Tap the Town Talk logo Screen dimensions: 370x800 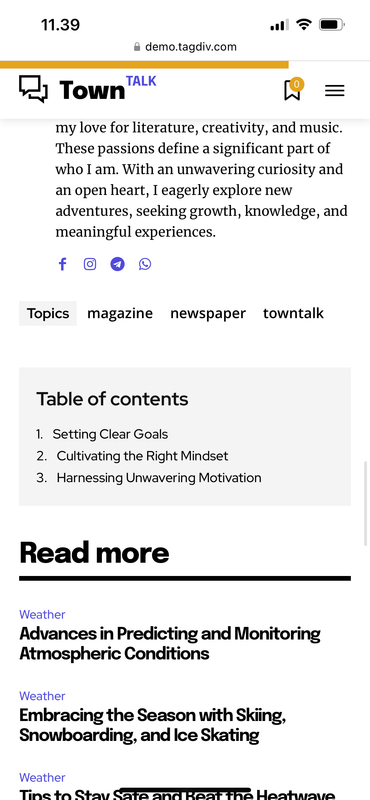coord(88,89)
